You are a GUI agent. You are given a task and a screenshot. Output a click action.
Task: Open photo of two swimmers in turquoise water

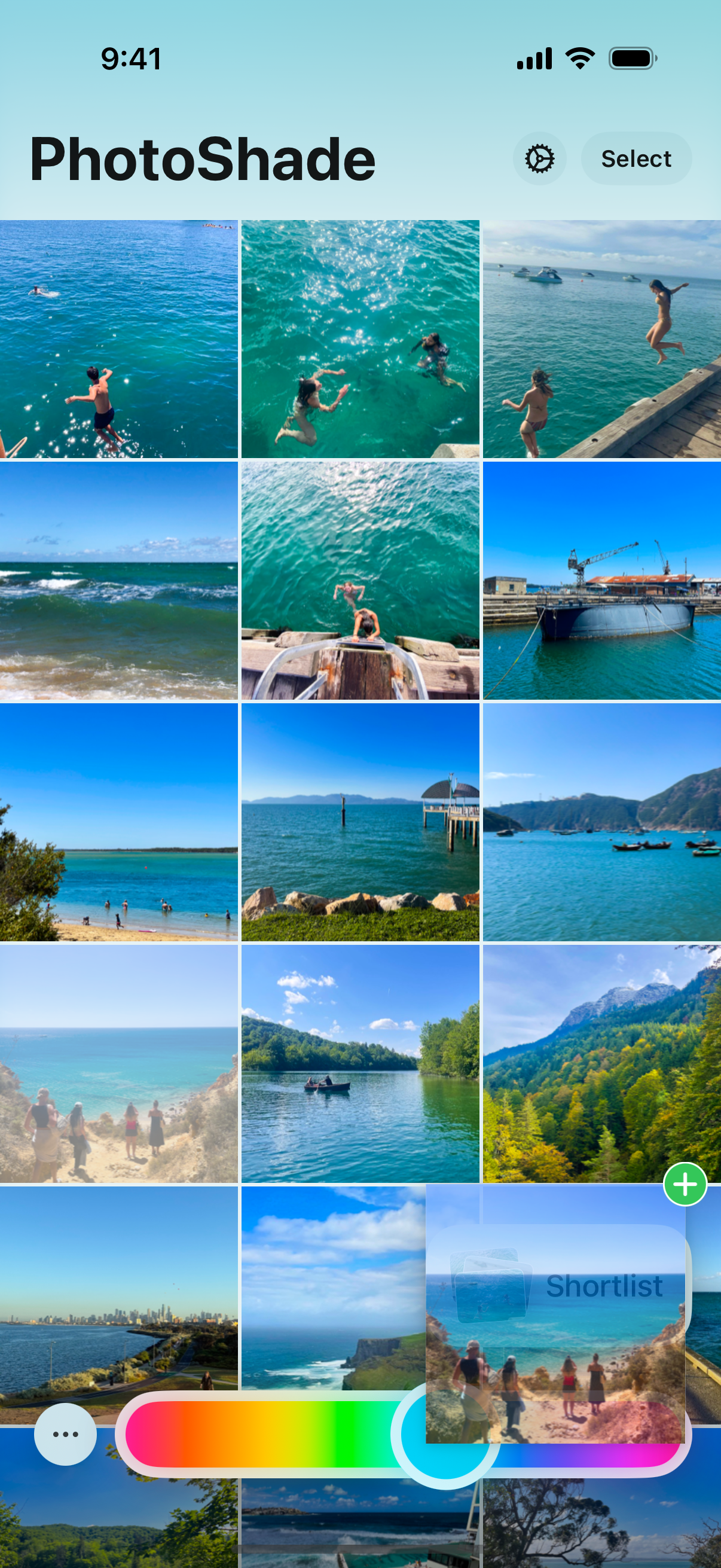pos(360,339)
